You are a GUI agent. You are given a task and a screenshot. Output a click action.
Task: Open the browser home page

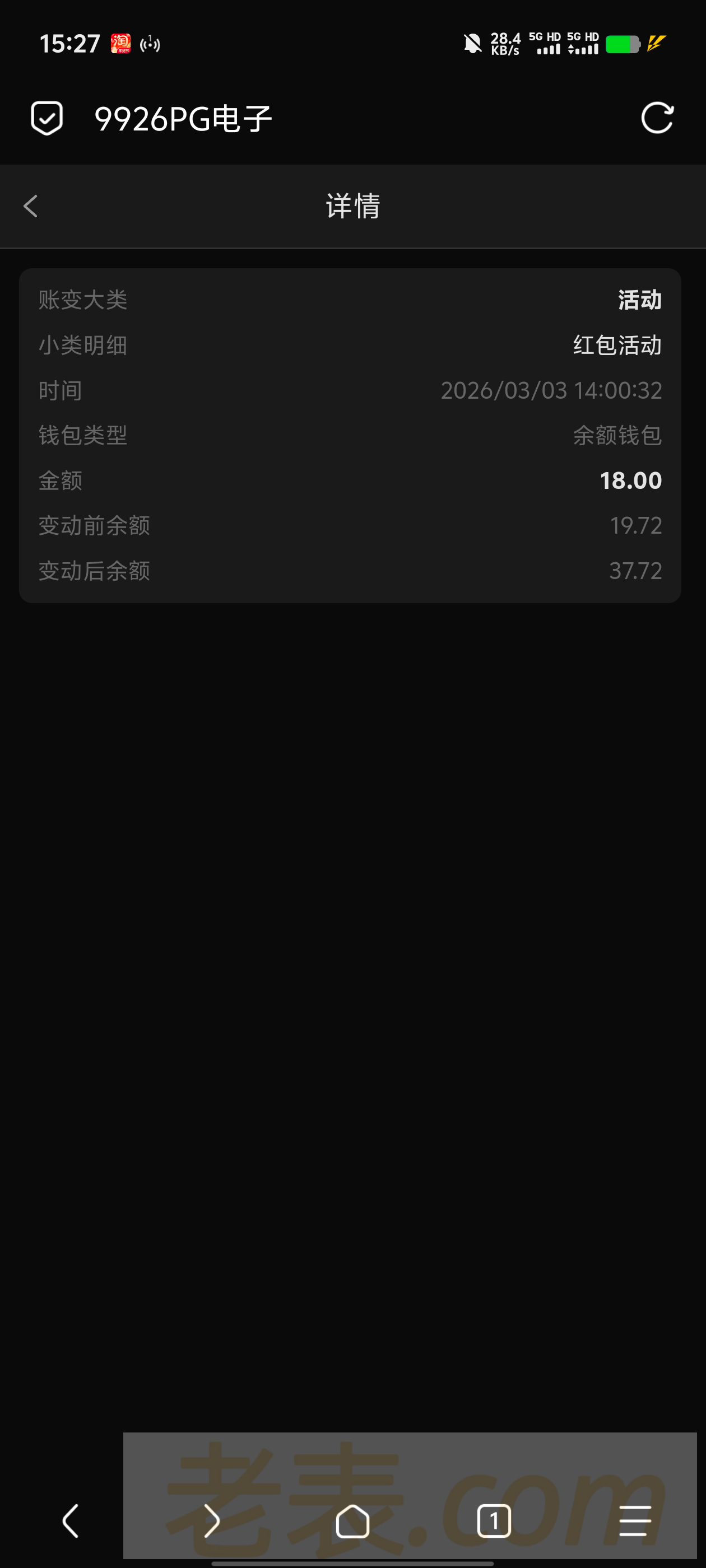pyautogui.click(x=352, y=1520)
